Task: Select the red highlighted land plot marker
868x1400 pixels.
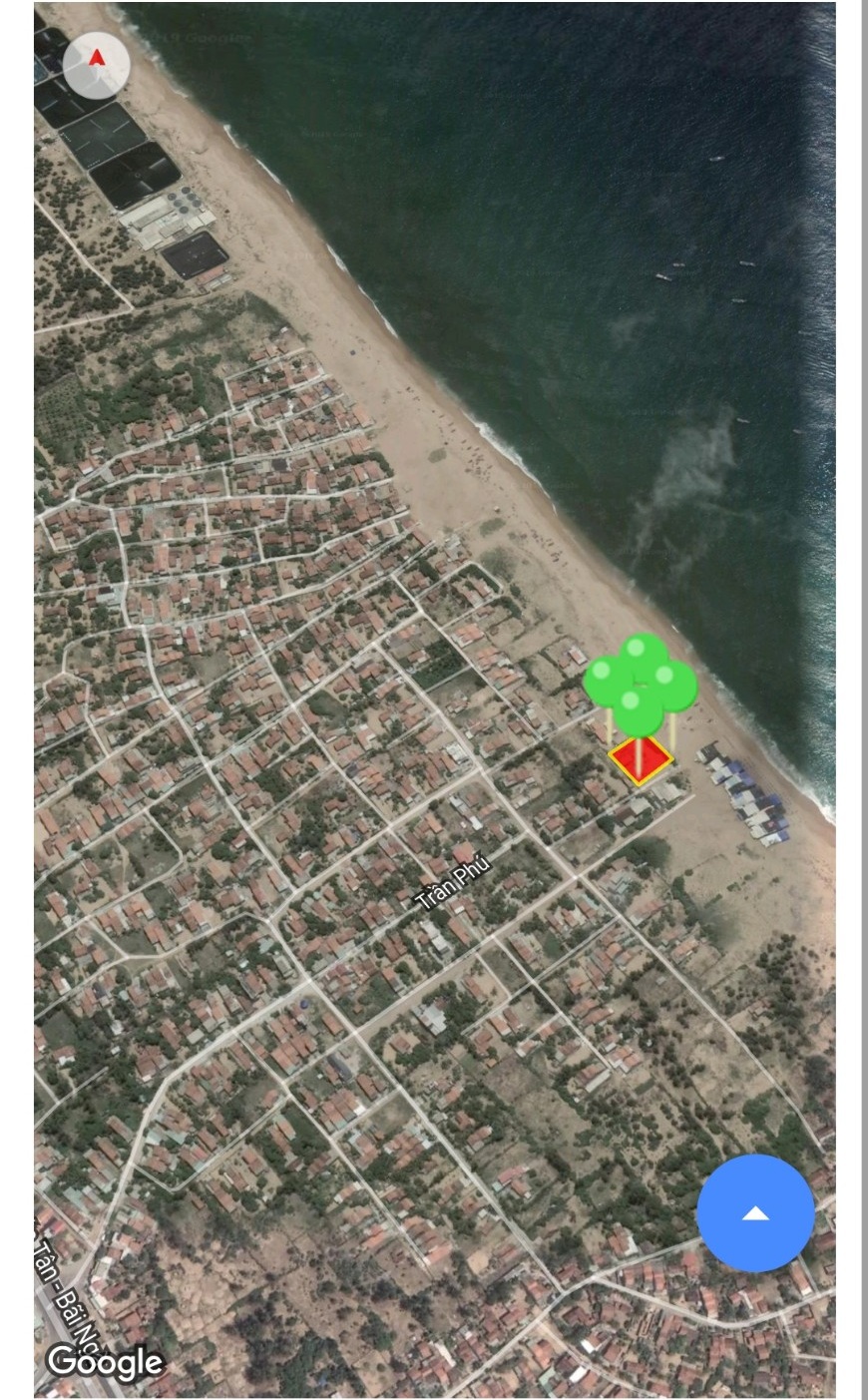Action: [641, 760]
